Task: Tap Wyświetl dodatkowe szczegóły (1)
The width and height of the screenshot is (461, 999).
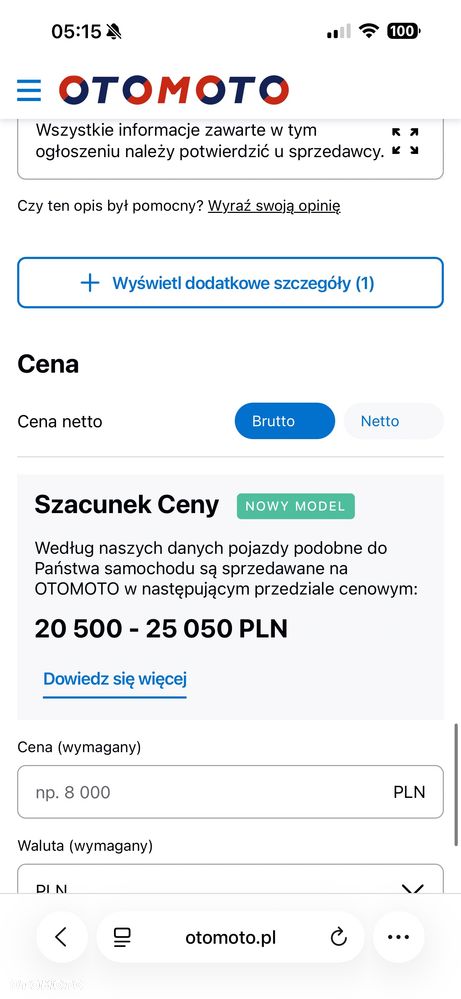Action: tap(230, 283)
